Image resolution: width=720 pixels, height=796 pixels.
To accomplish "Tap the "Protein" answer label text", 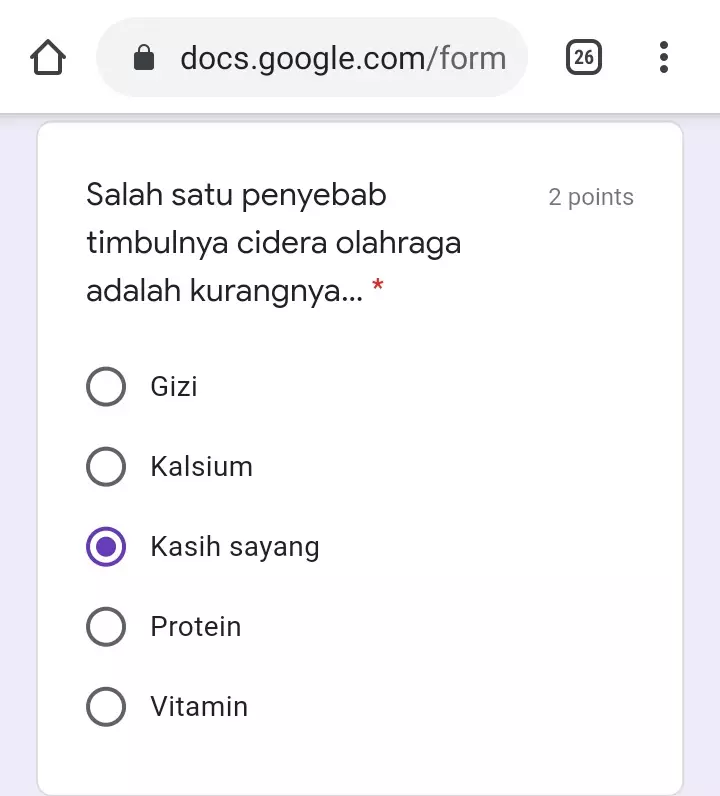I will pos(196,627).
